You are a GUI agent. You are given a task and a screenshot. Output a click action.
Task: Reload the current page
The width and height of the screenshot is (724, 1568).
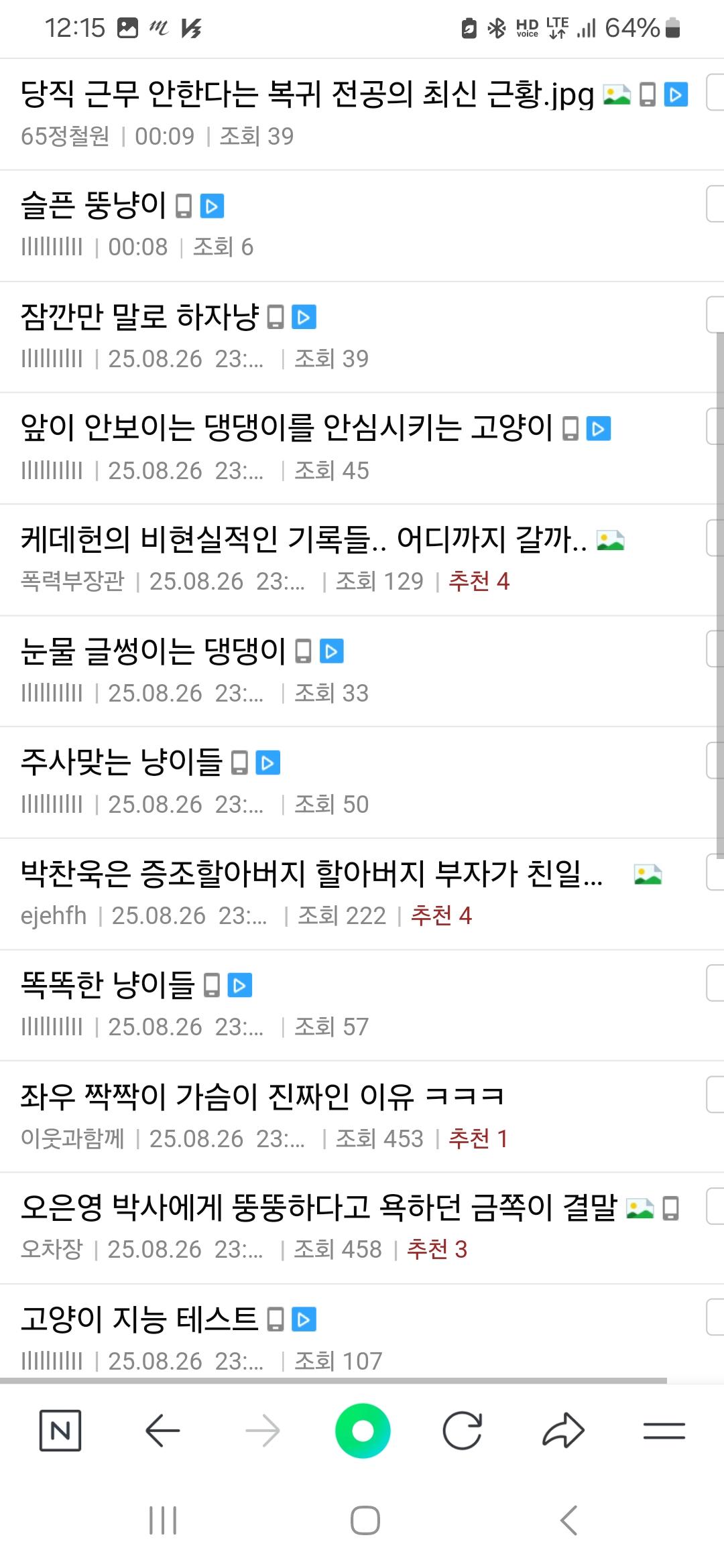click(x=463, y=1431)
